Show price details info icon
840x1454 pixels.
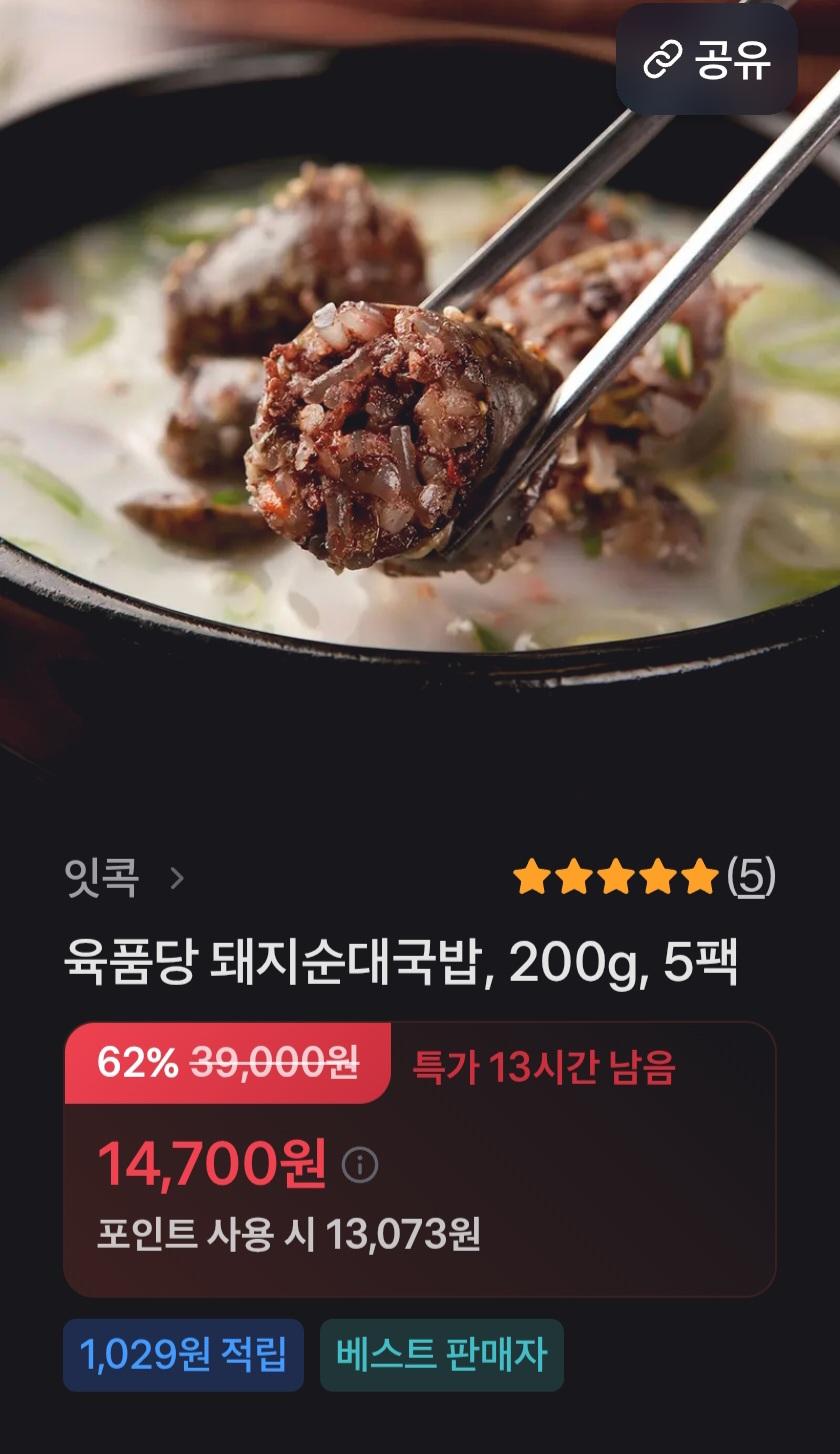[360, 1164]
